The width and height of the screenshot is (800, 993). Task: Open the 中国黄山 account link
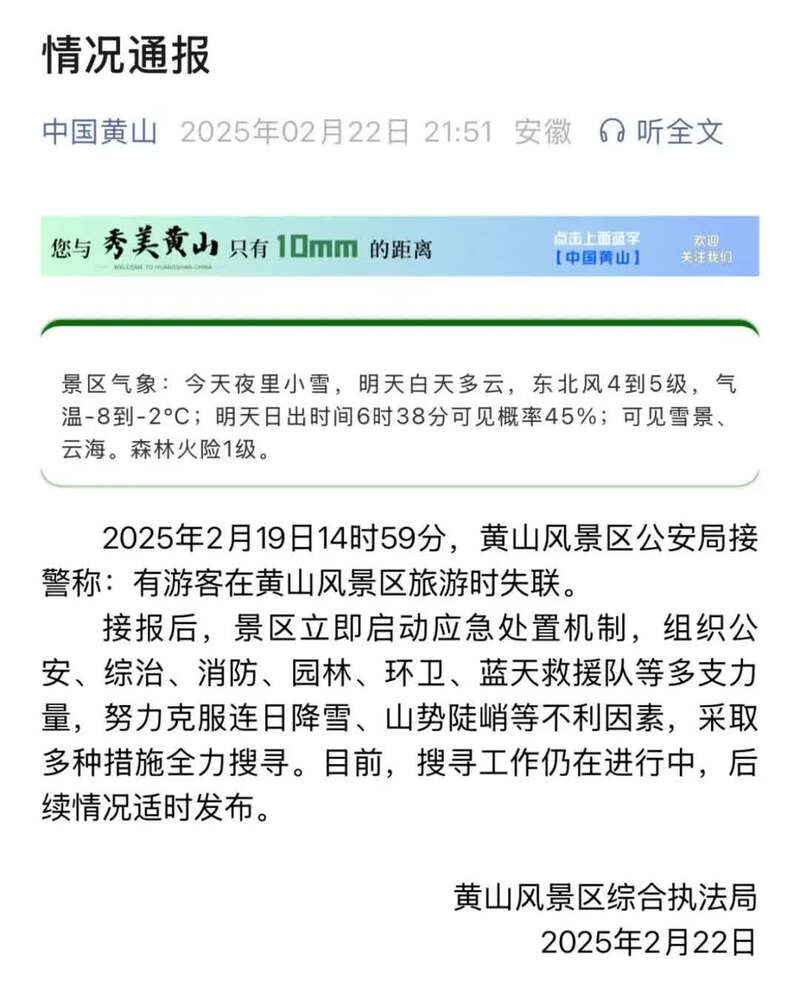[x=99, y=131]
